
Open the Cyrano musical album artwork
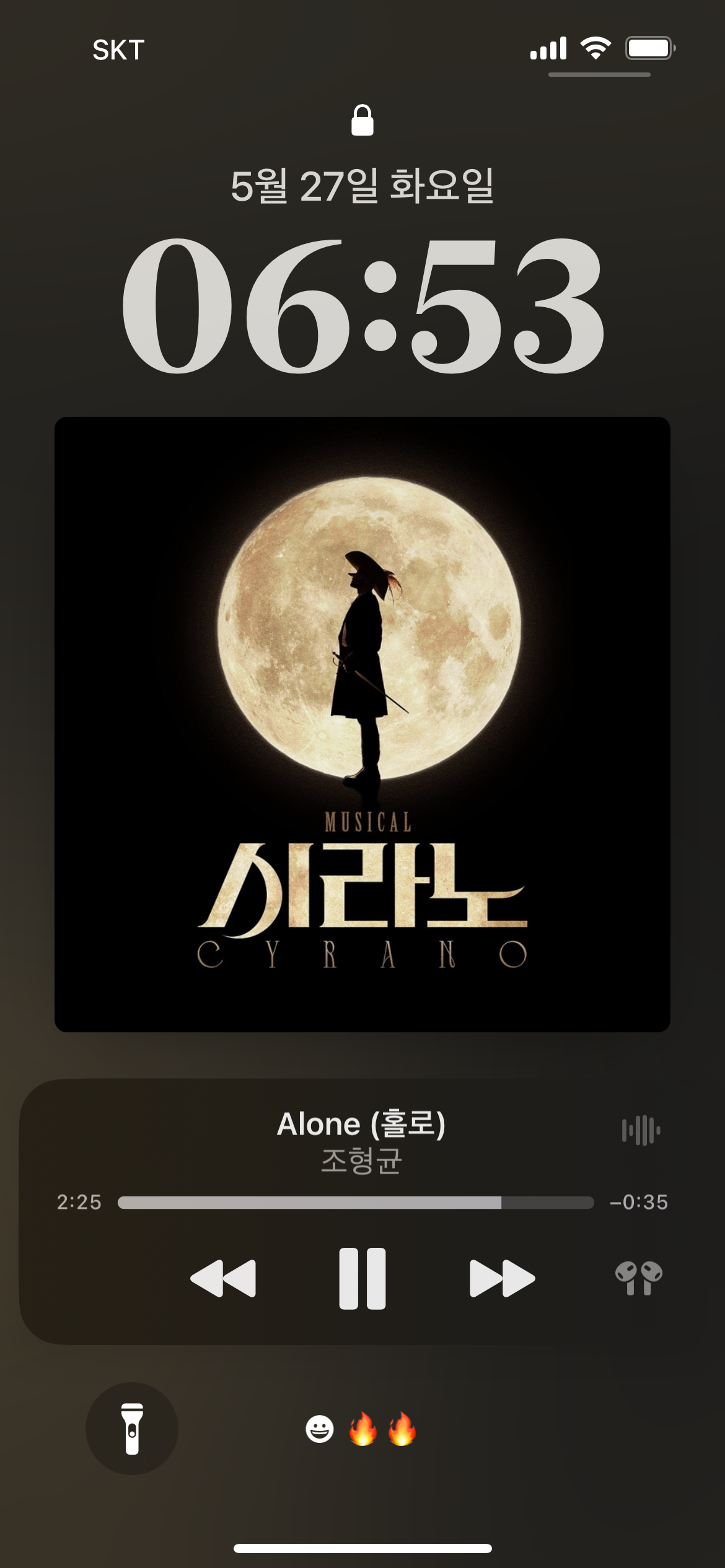point(362,724)
